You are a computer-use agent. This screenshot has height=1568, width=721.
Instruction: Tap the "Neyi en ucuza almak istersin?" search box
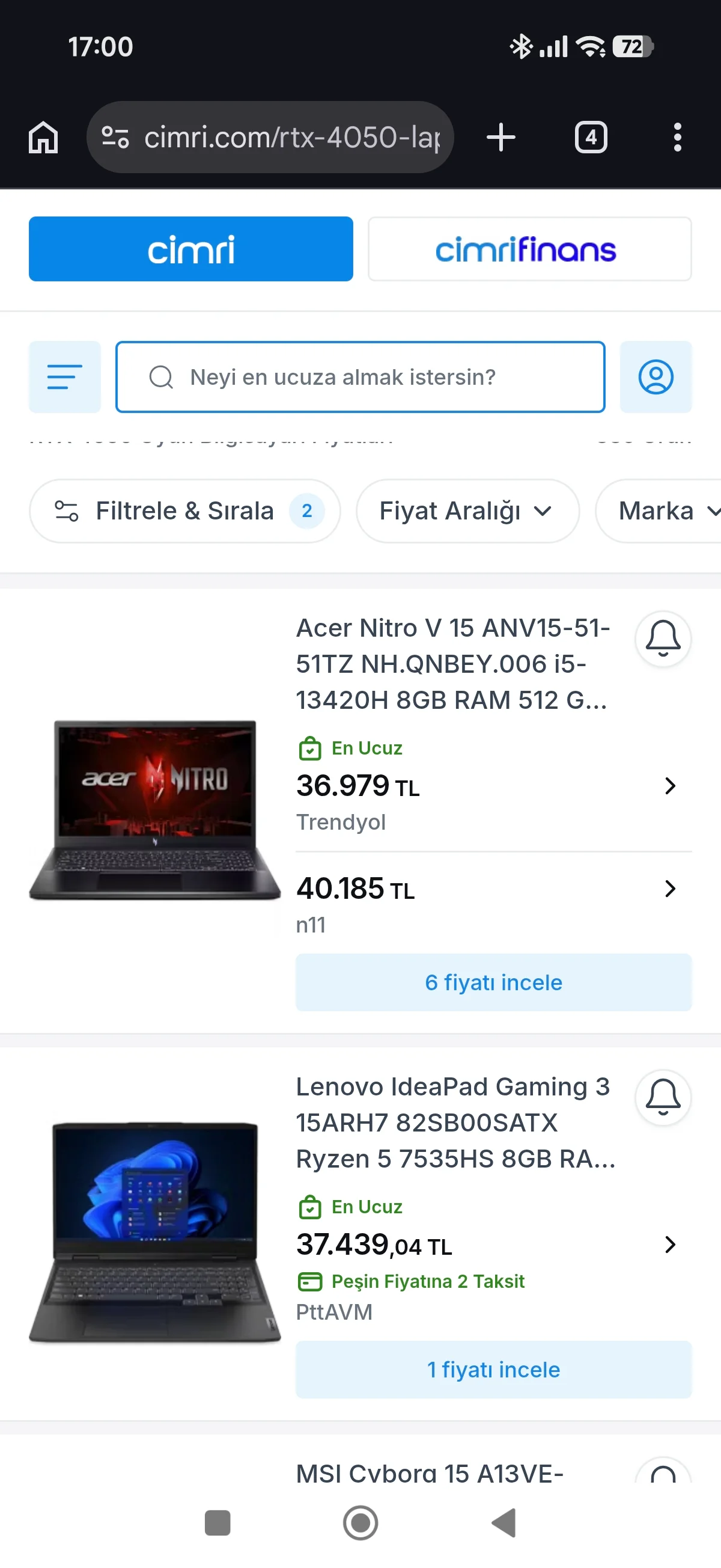pos(360,377)
